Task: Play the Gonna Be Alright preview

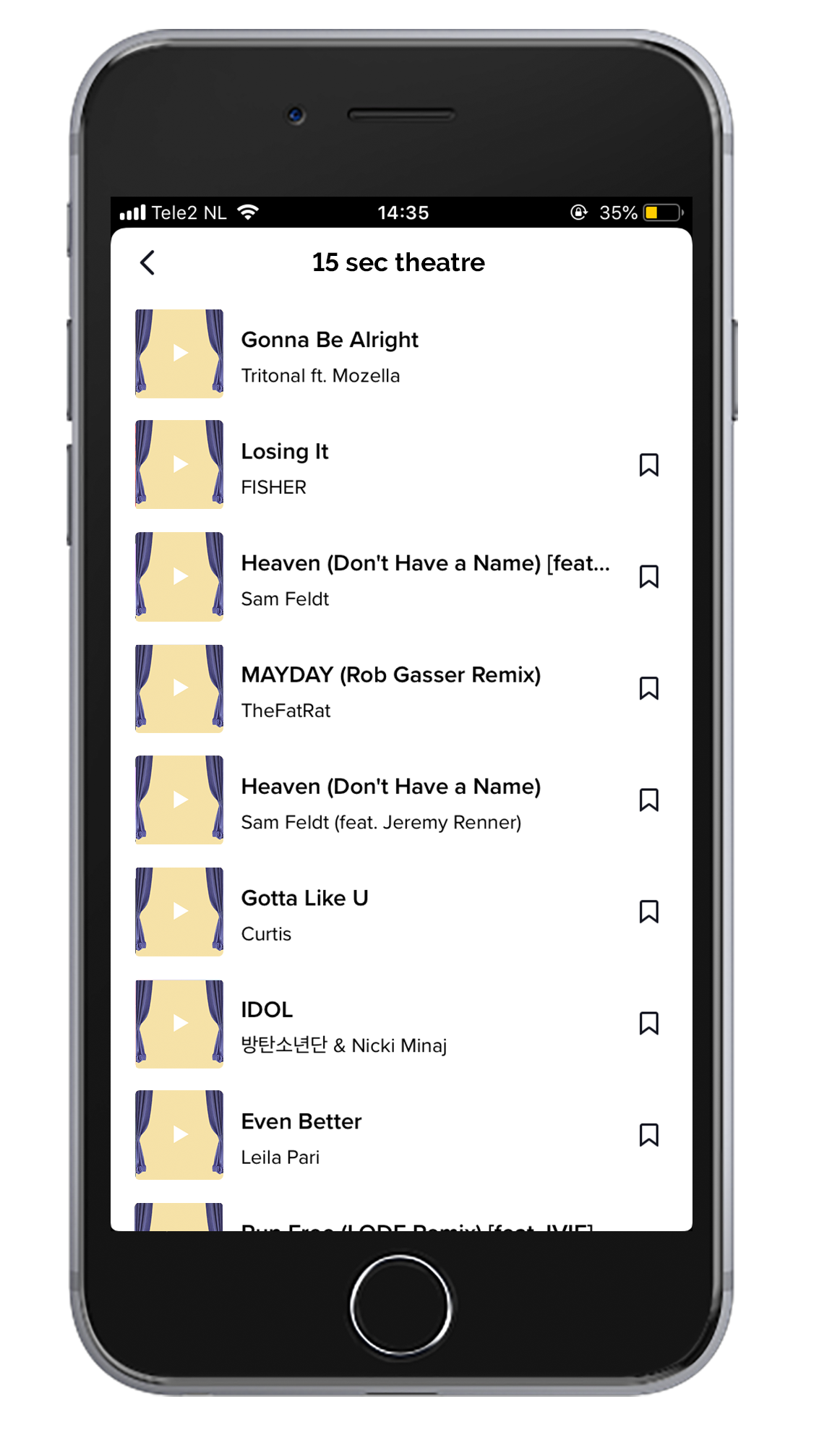Action: [x=179, y=354]
